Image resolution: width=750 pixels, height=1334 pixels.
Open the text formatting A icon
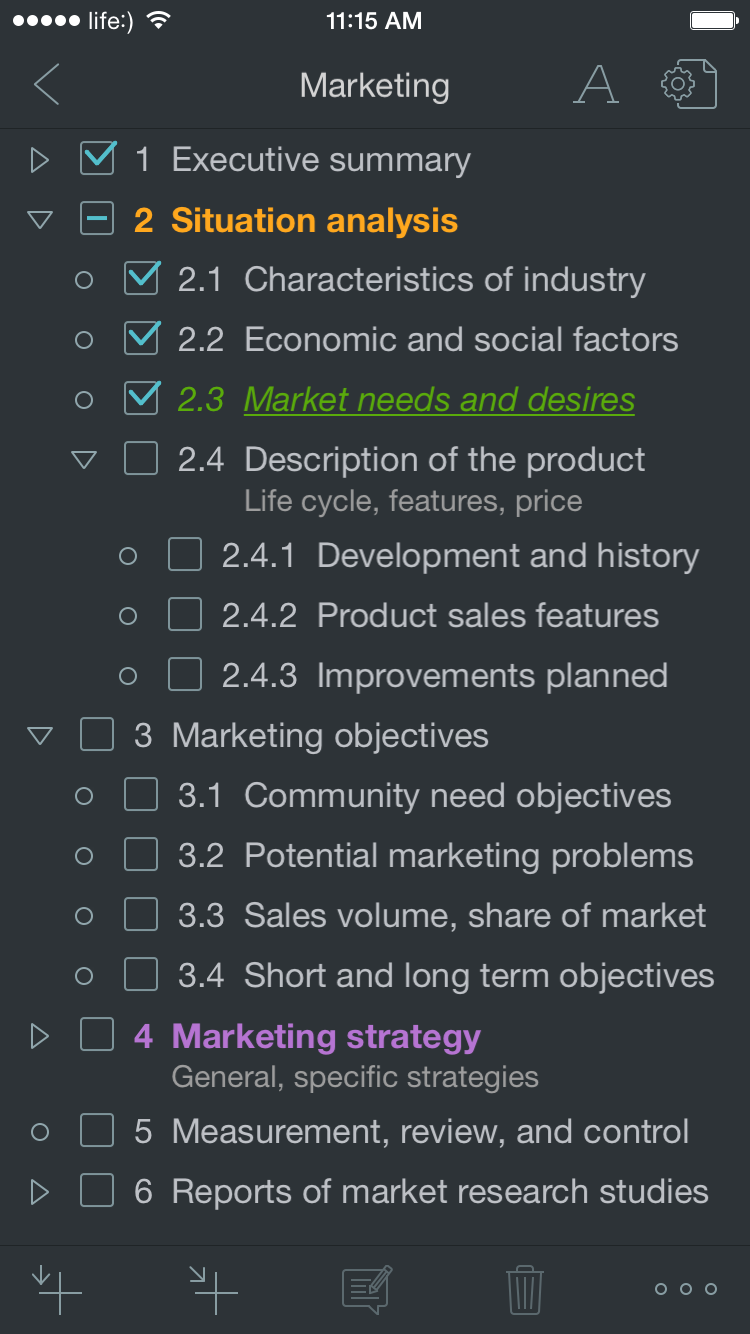[596, 85]
